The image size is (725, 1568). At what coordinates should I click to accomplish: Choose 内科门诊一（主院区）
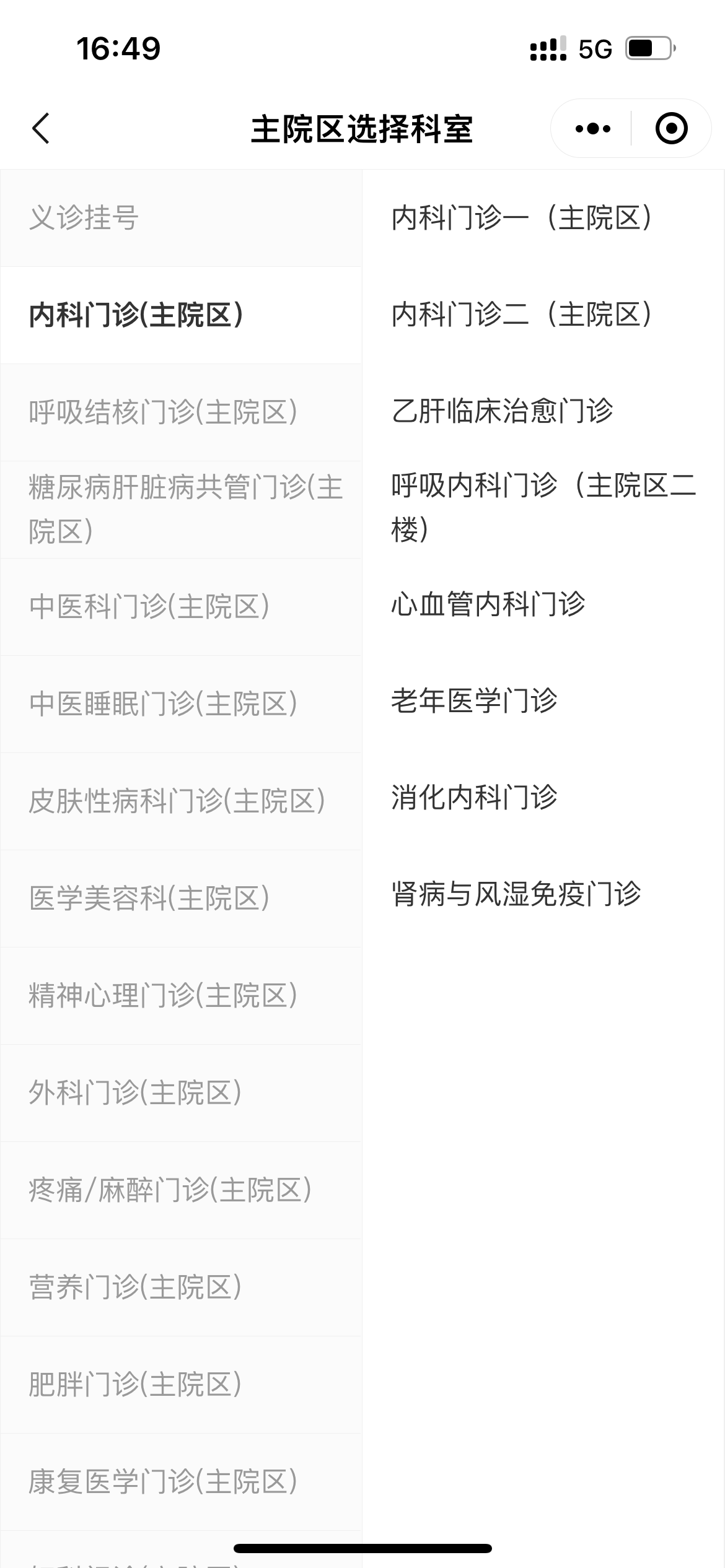[522, 218]
